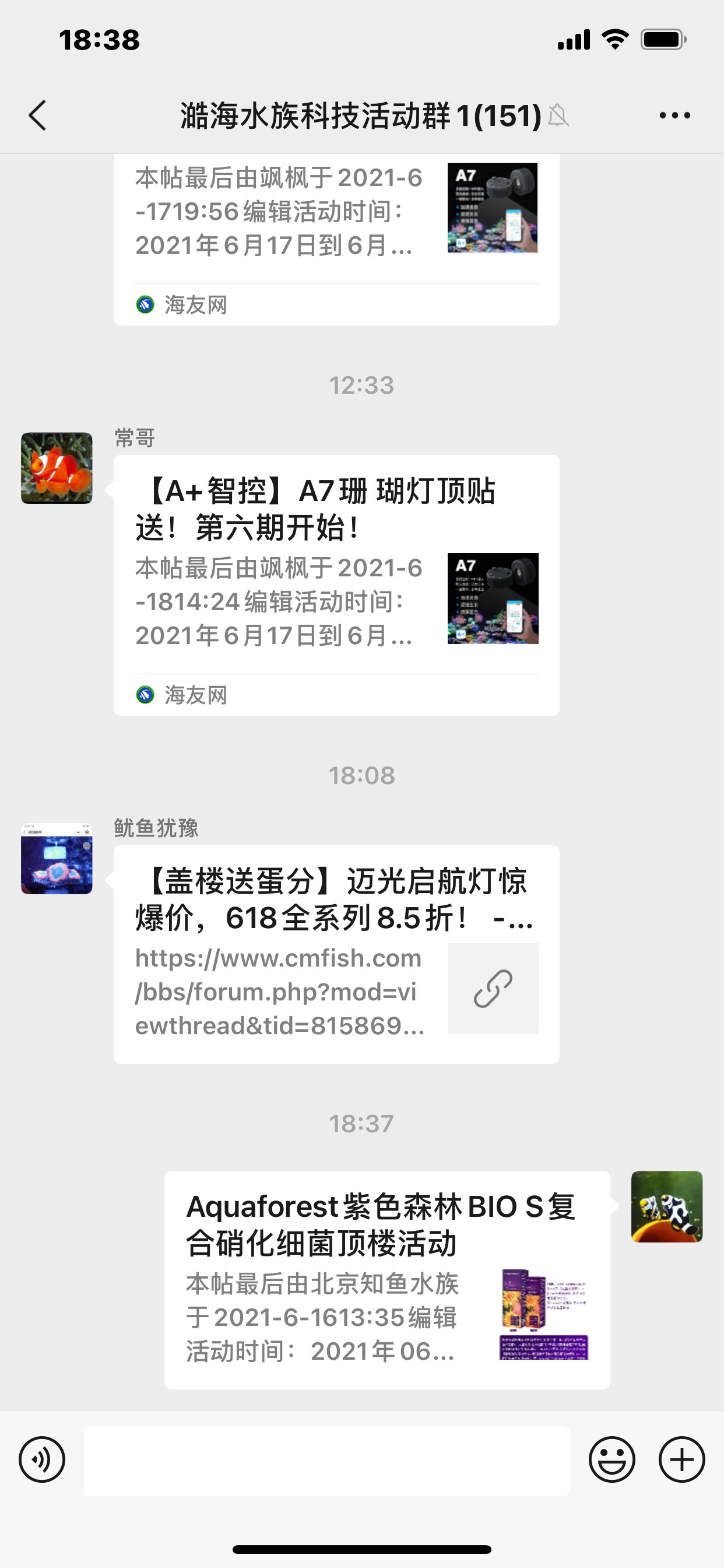Open my own profile avatar

pyautogui.click(x=667, y=1206)
